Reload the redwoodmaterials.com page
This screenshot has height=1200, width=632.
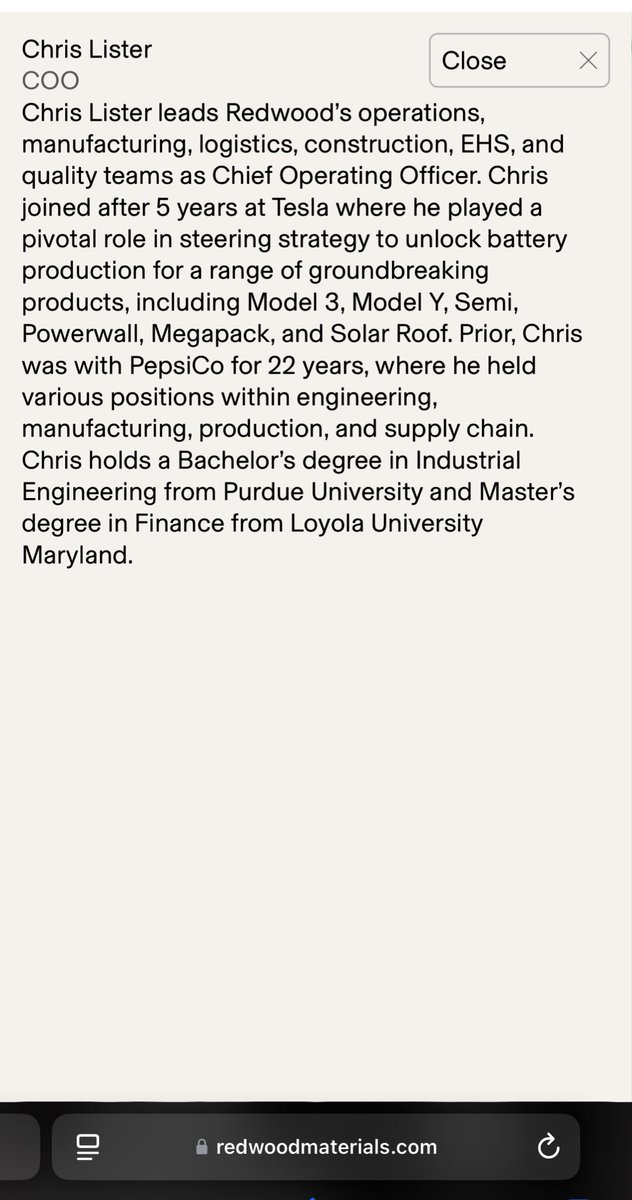click(x=547, y=1146)
